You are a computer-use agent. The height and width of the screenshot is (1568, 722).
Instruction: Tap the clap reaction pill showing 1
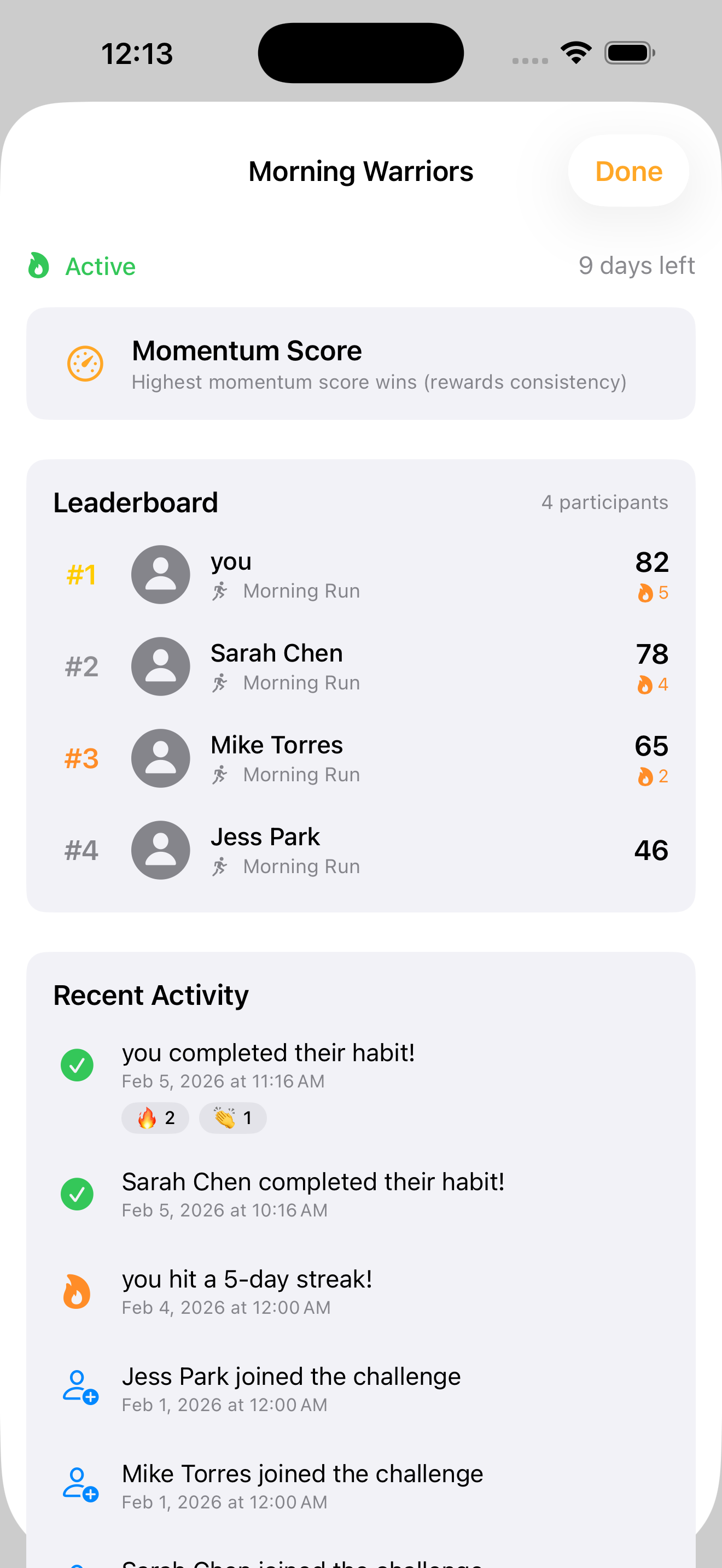click(232, 1118)
